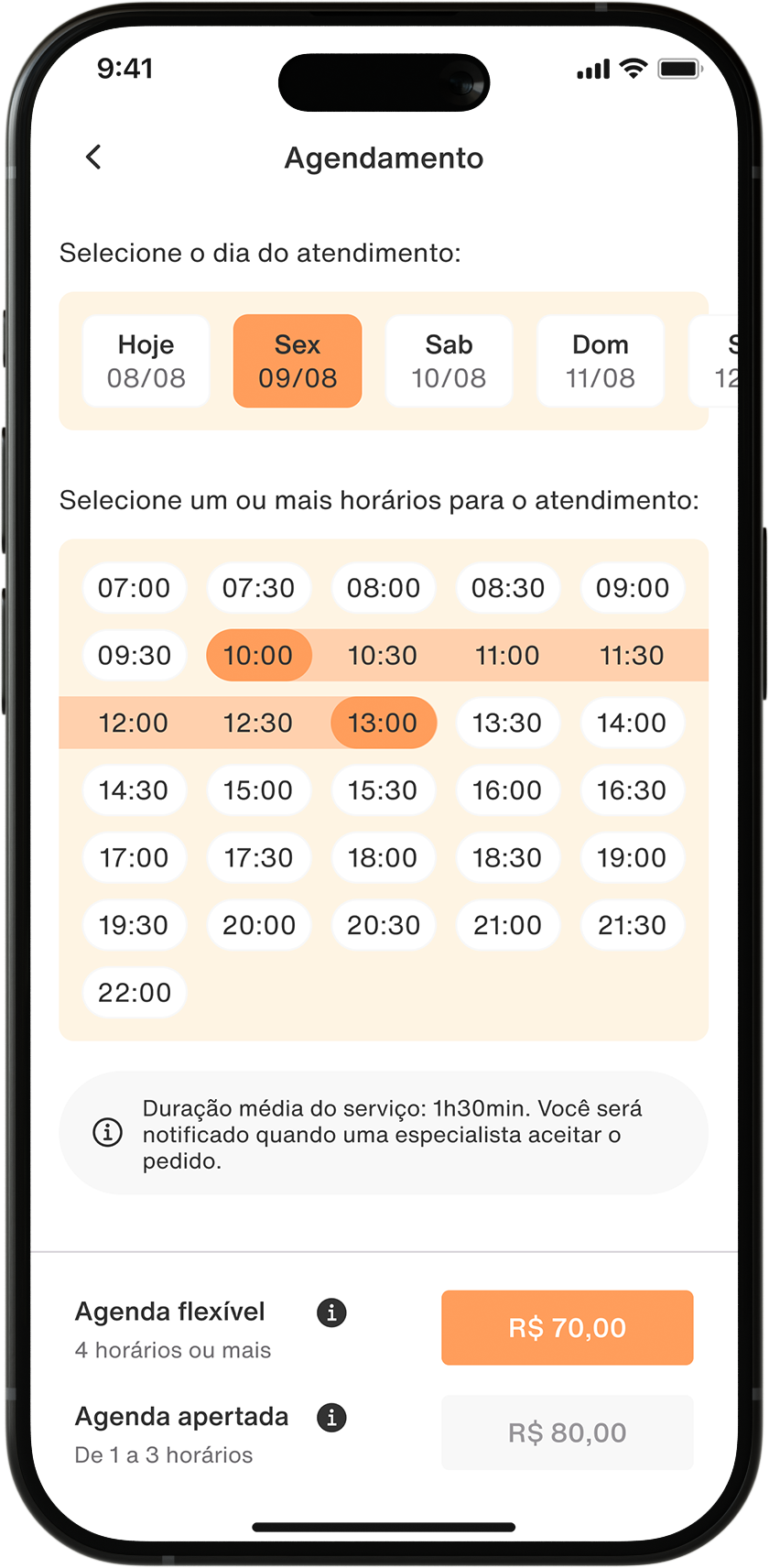Tap the R$ 80,00 price button

coord(567,1432)
